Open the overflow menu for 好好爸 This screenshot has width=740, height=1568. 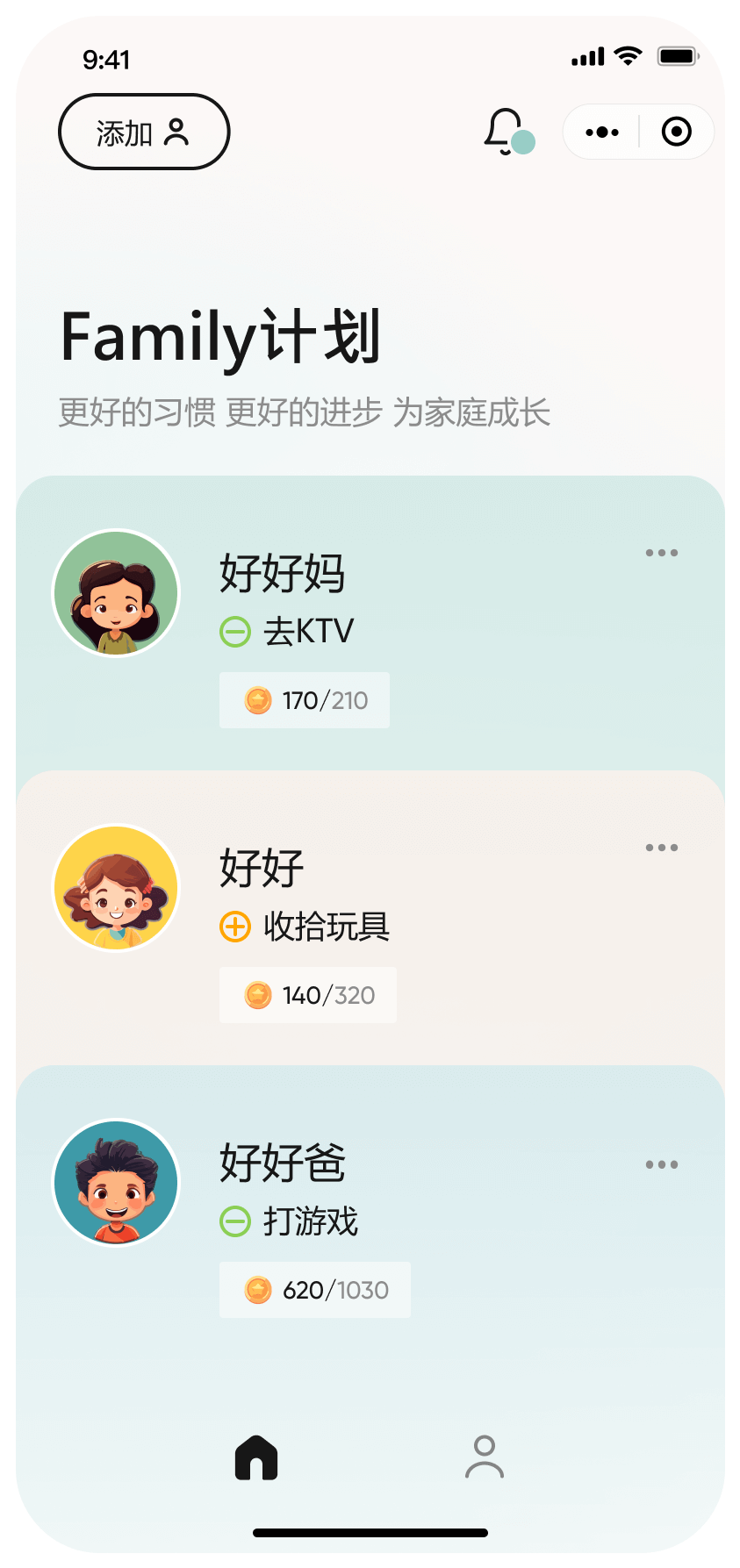661,1165
